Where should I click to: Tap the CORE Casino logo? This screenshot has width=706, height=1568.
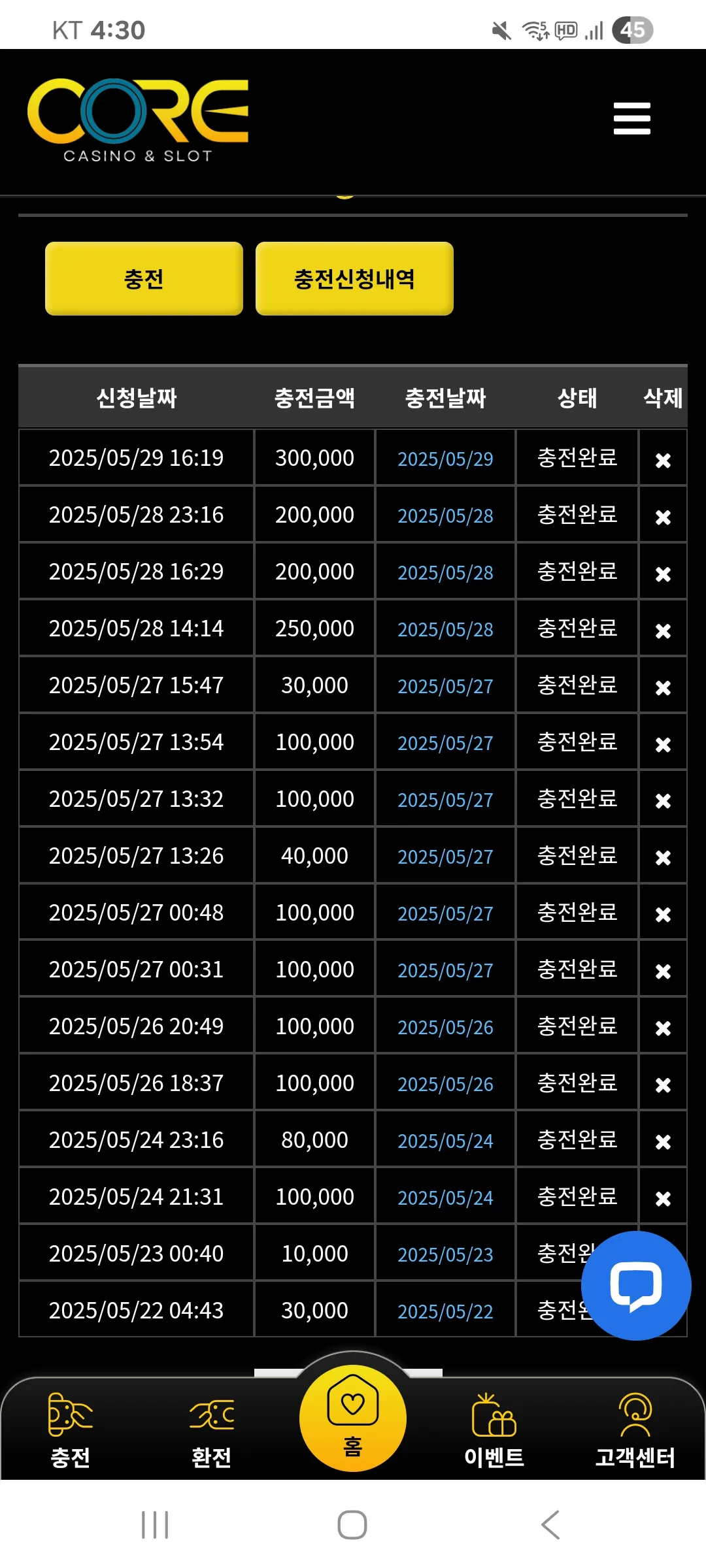pyautogui.click(x=138, y=120)
